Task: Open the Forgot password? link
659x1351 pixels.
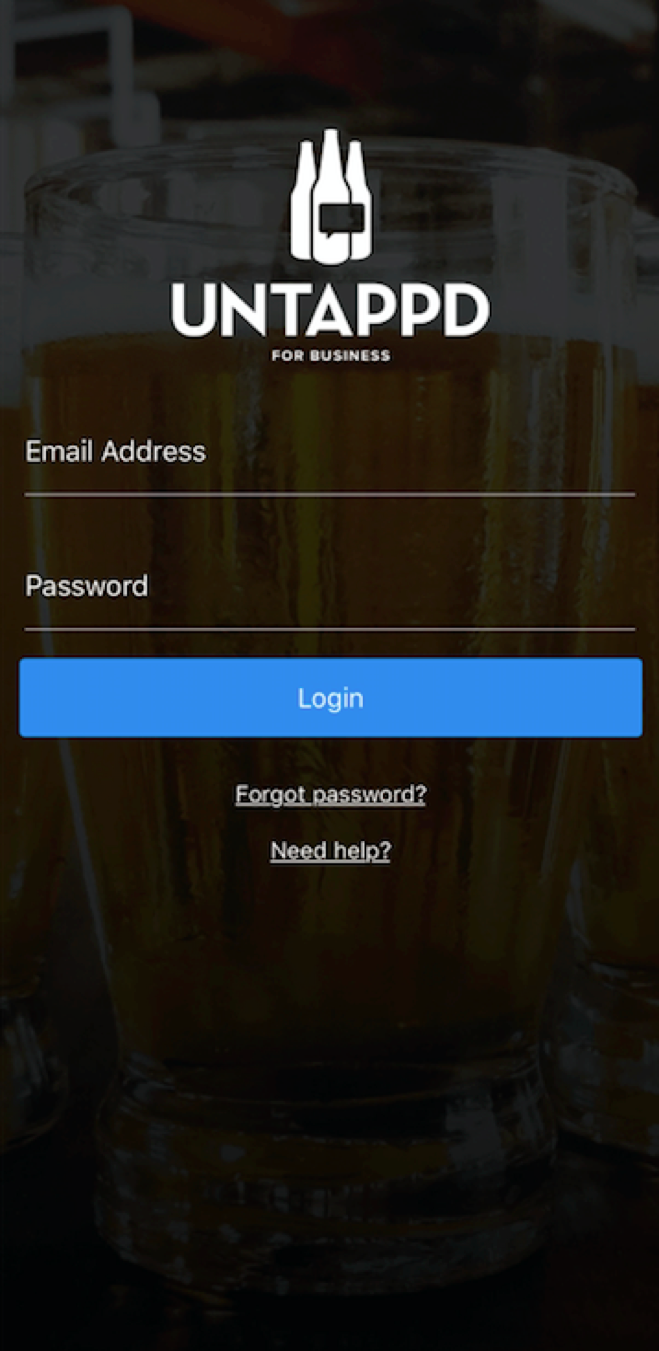Action: pyautogui.click(x=330, y=795)
